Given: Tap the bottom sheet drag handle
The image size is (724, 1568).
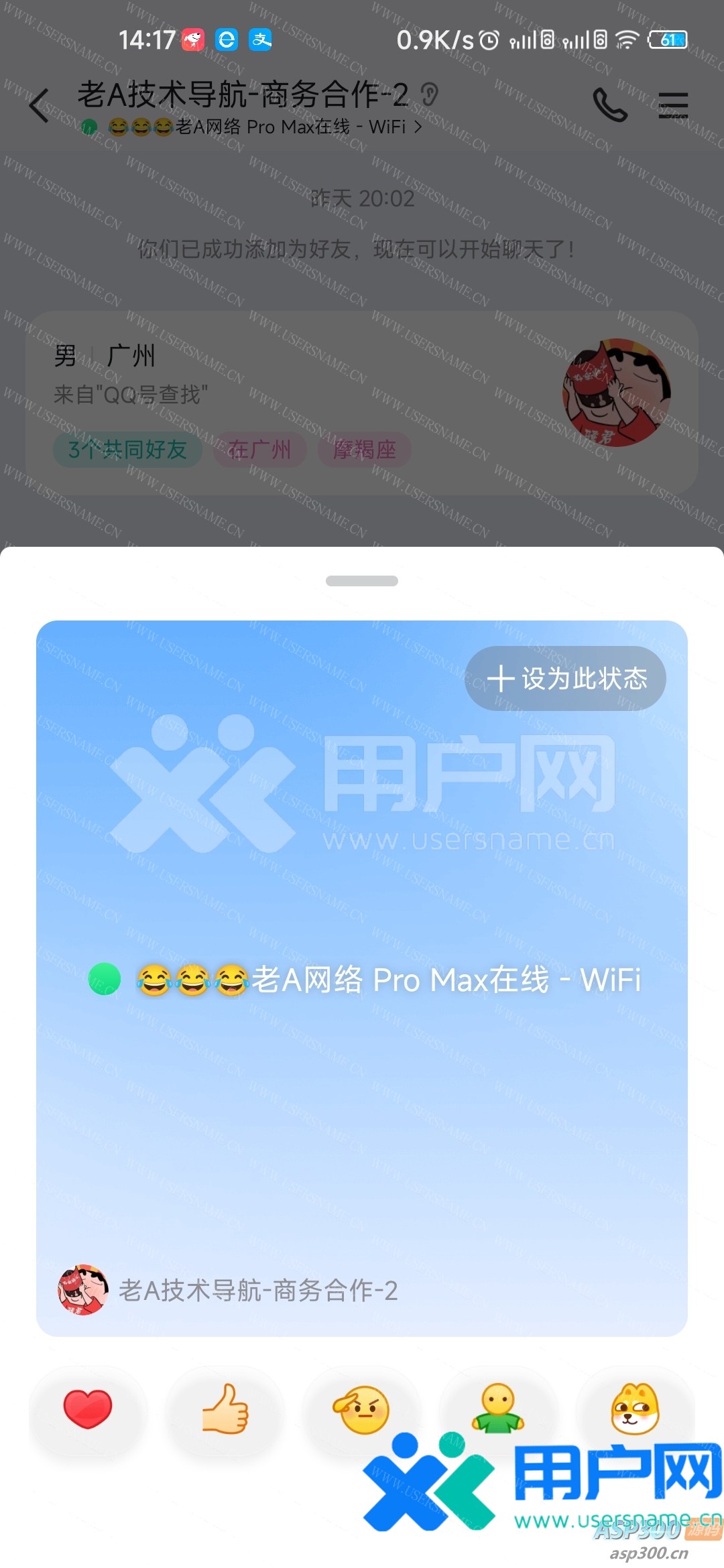Looking at the screenshot, I should click(x=362, y=581).
